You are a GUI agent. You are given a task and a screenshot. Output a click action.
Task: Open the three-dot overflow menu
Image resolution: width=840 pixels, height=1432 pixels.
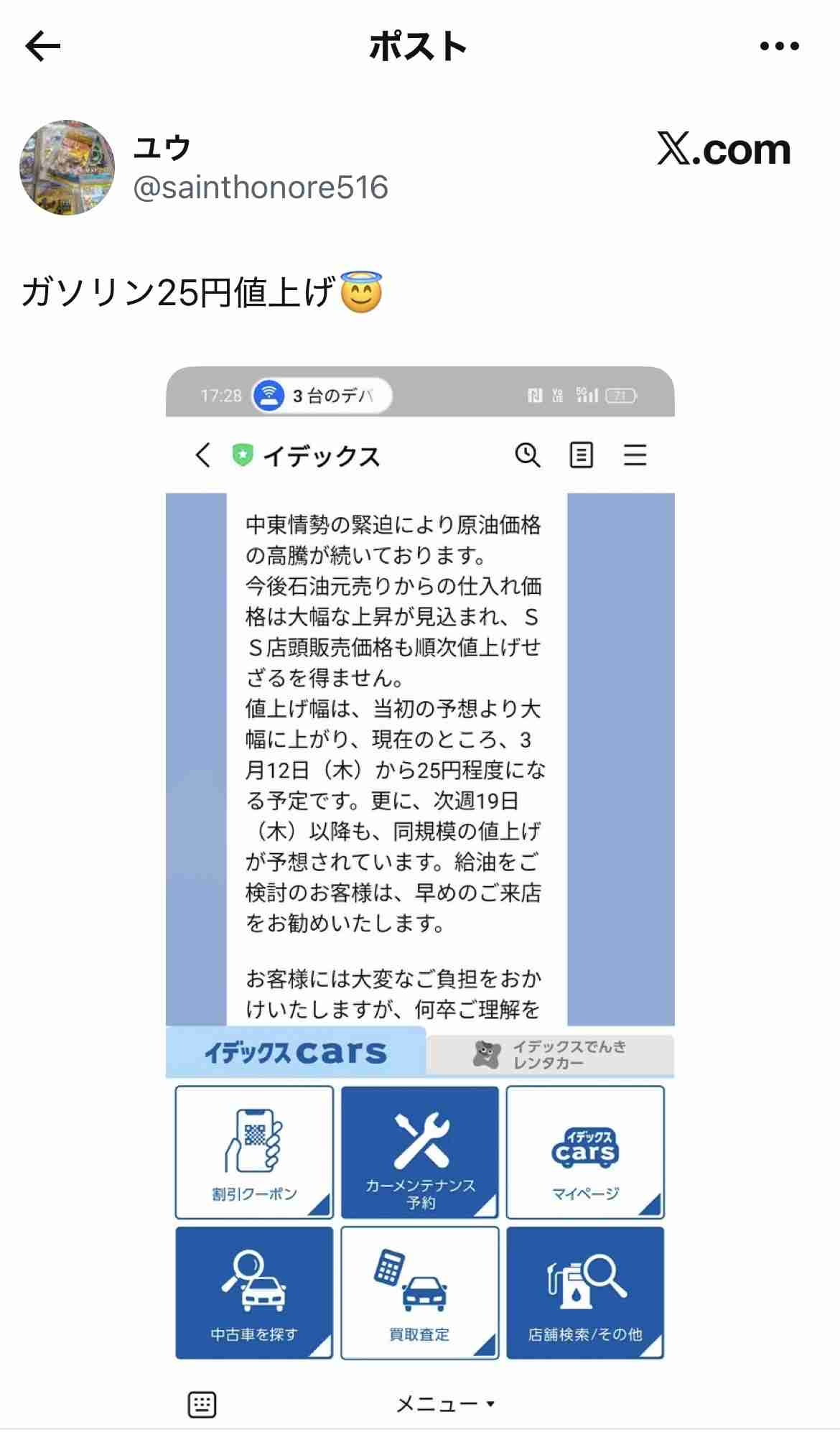click(x=779, y=47)
